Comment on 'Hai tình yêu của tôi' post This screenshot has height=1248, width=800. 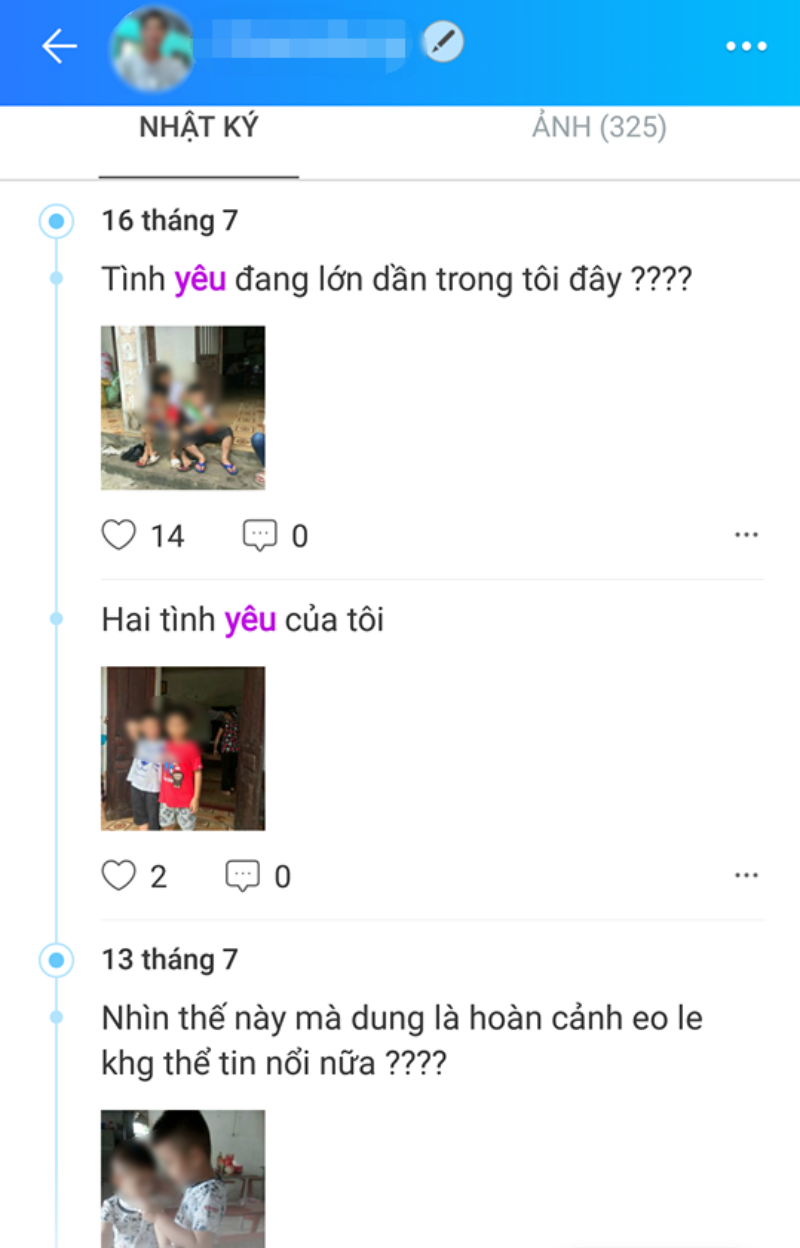[243, 876]
